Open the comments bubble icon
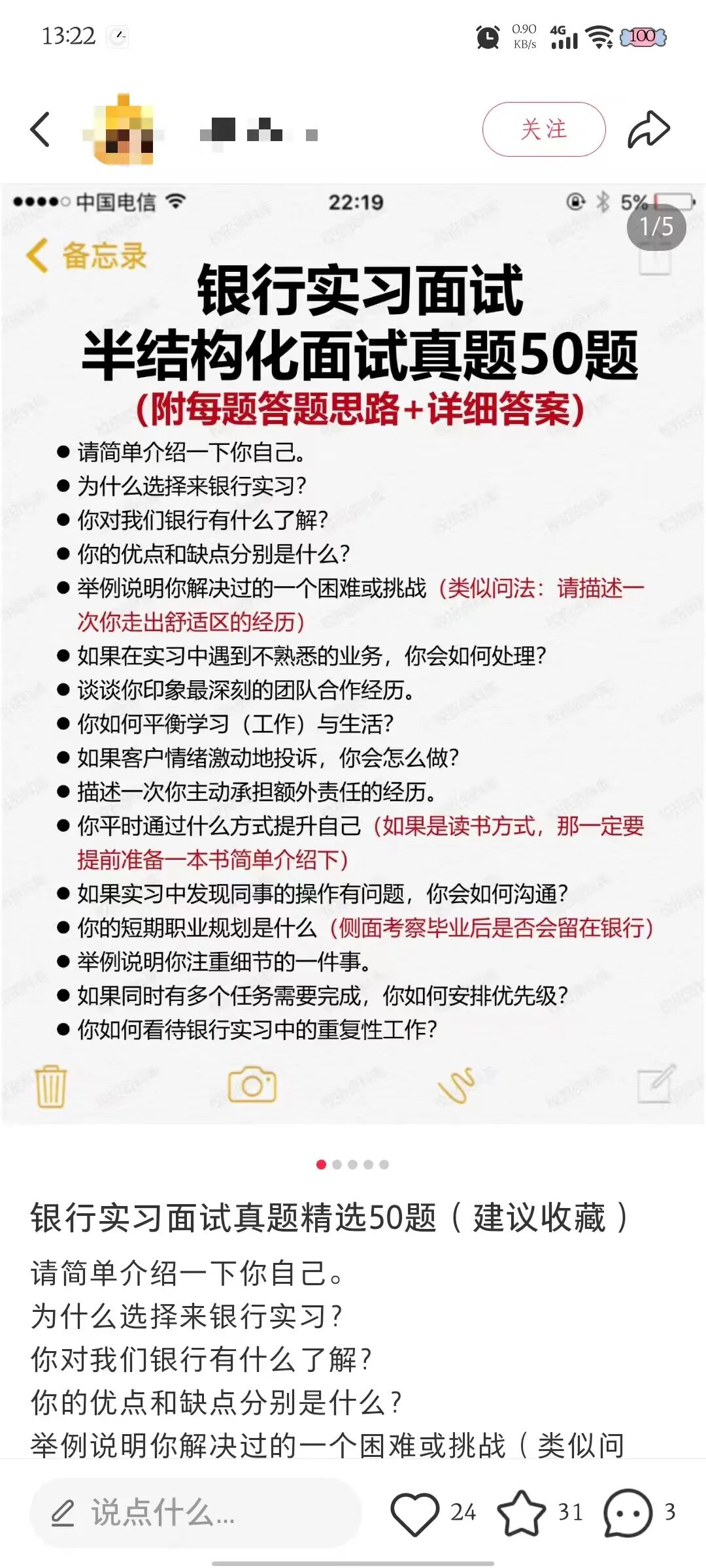706x1568 pixels. coord(628,1512)
